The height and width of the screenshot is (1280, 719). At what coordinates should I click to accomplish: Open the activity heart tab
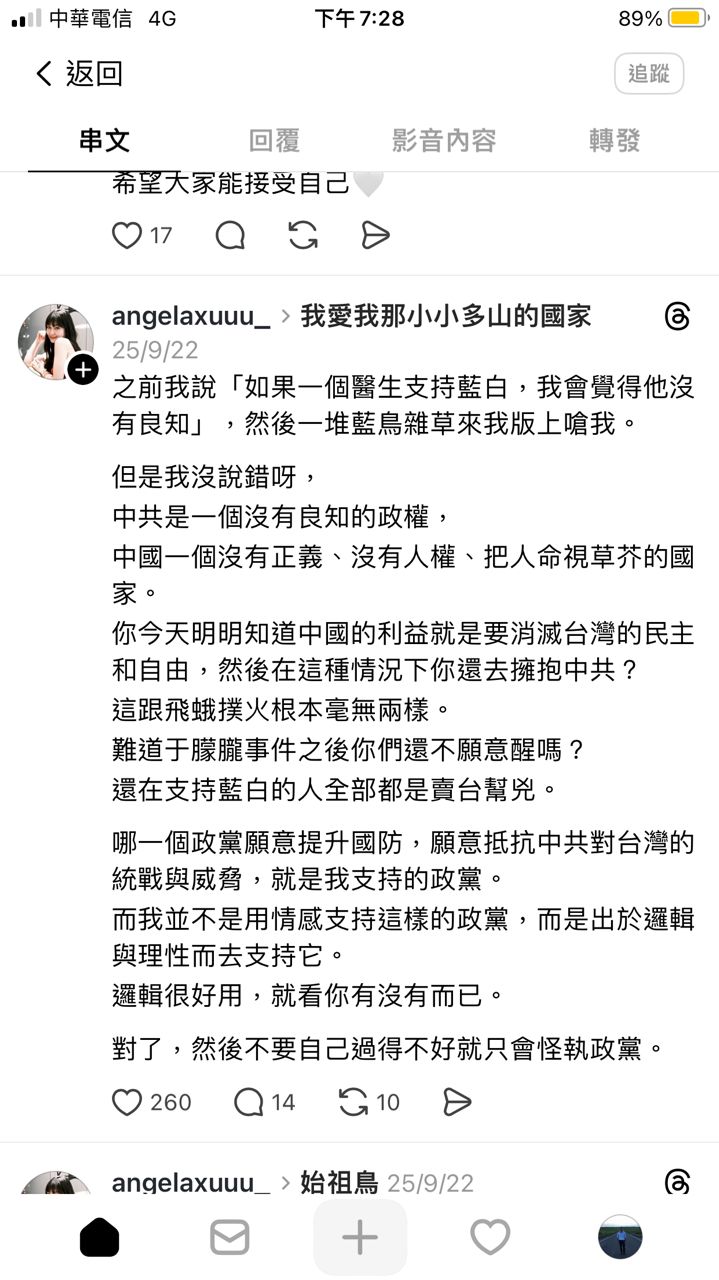click(490, 1238)
